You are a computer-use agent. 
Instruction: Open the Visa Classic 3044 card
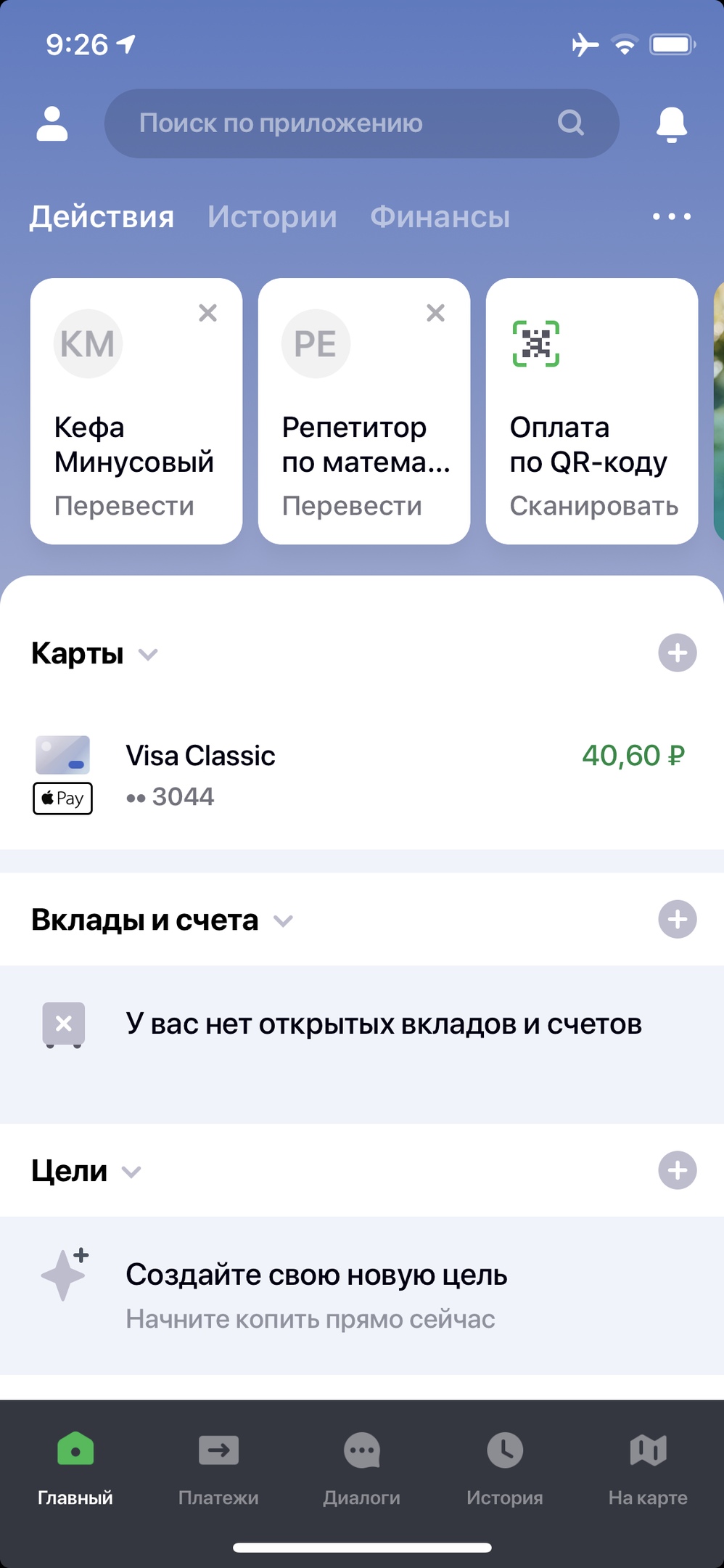pyautogui.click(x=361, y=775)
